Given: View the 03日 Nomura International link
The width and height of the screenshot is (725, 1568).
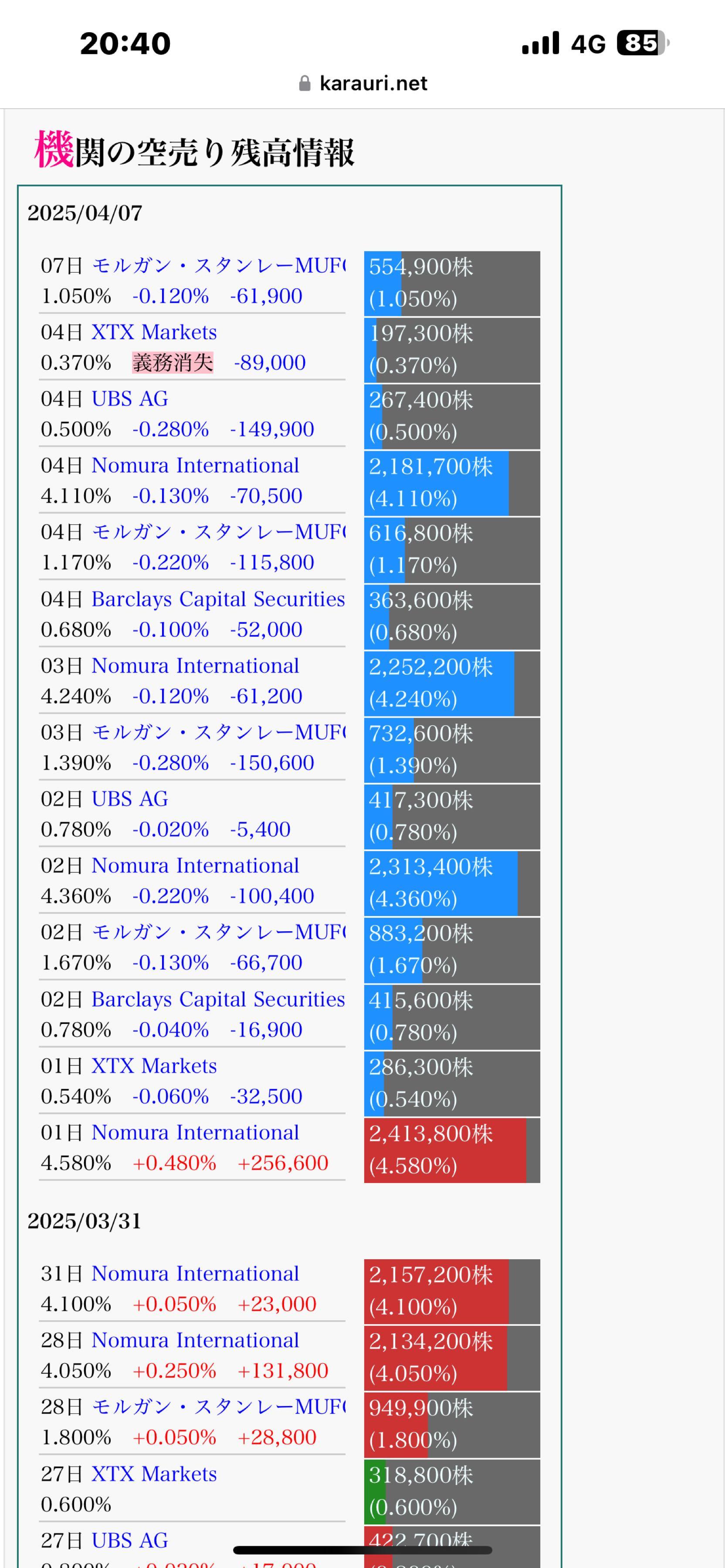Looking at the screenshot, I should click(195, 666).
